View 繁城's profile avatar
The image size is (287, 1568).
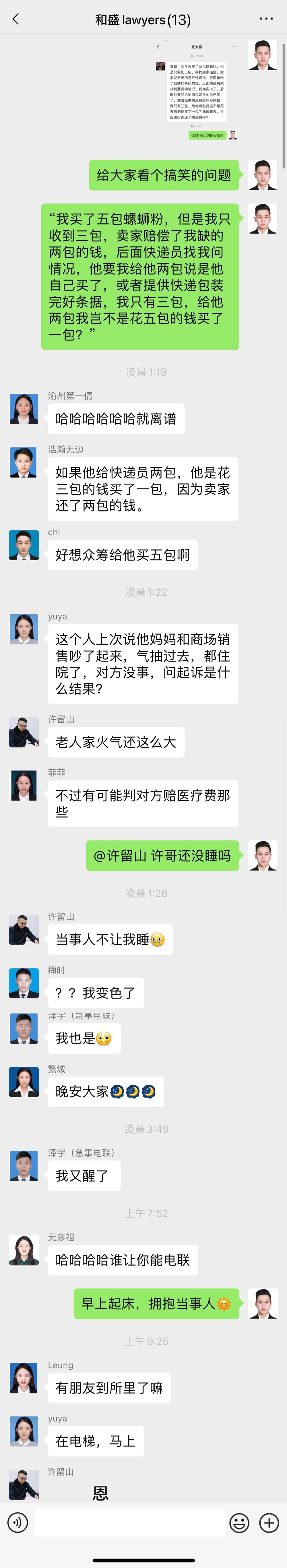pyautogui.click(x=24, y=1082)
